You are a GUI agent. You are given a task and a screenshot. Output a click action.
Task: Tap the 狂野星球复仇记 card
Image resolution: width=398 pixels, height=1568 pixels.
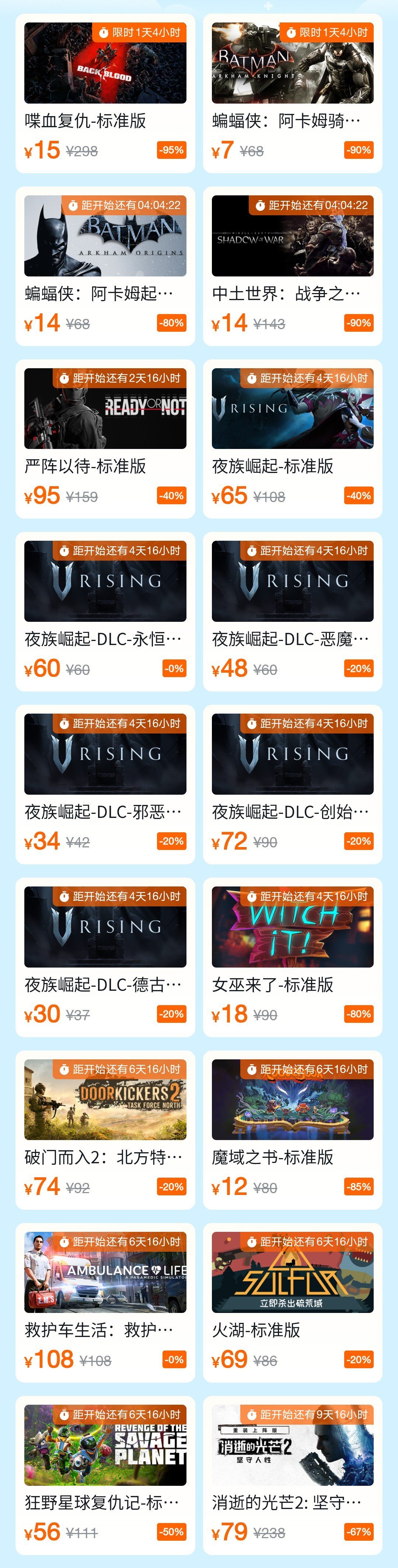tap(105, 1475)
